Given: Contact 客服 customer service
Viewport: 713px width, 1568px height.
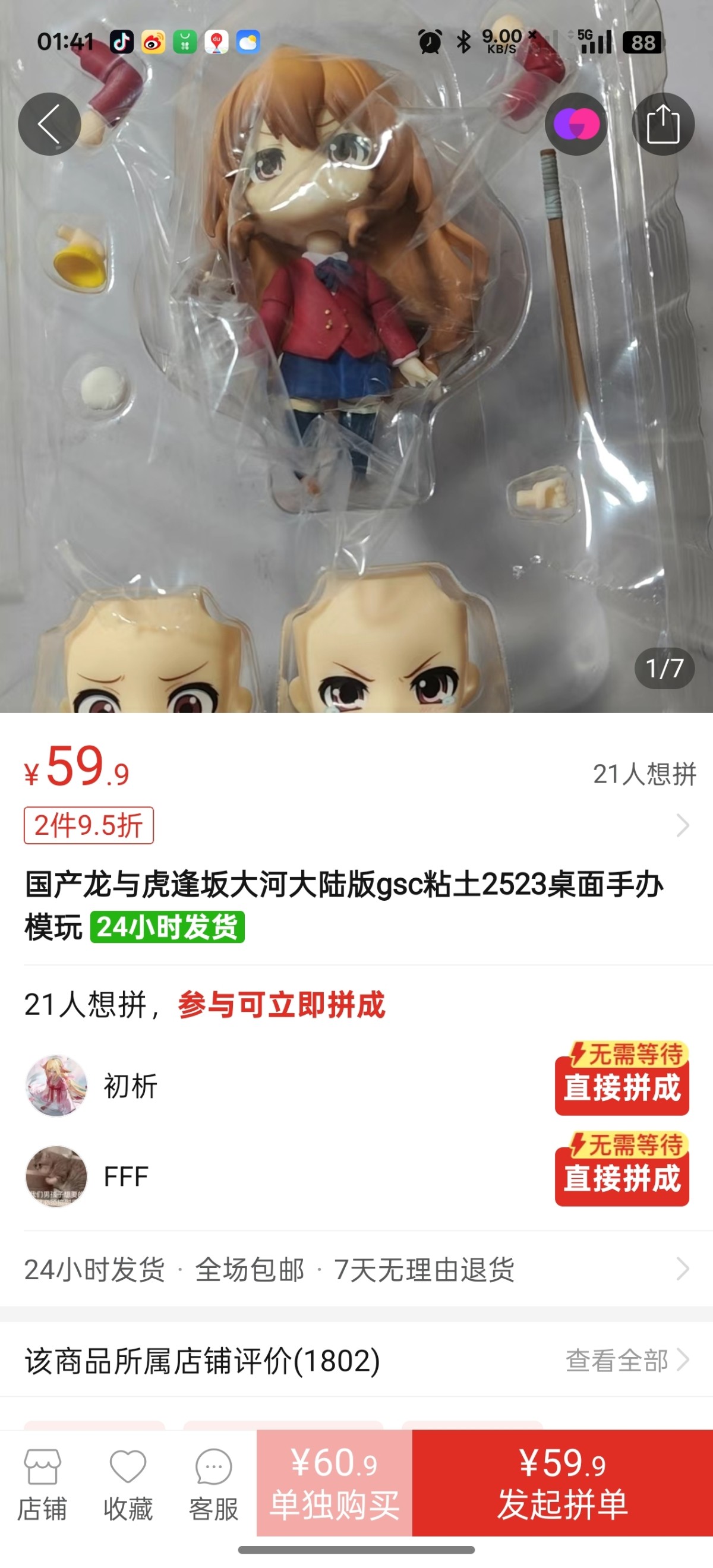Looking at the screenshot, I should point(214,1484).
